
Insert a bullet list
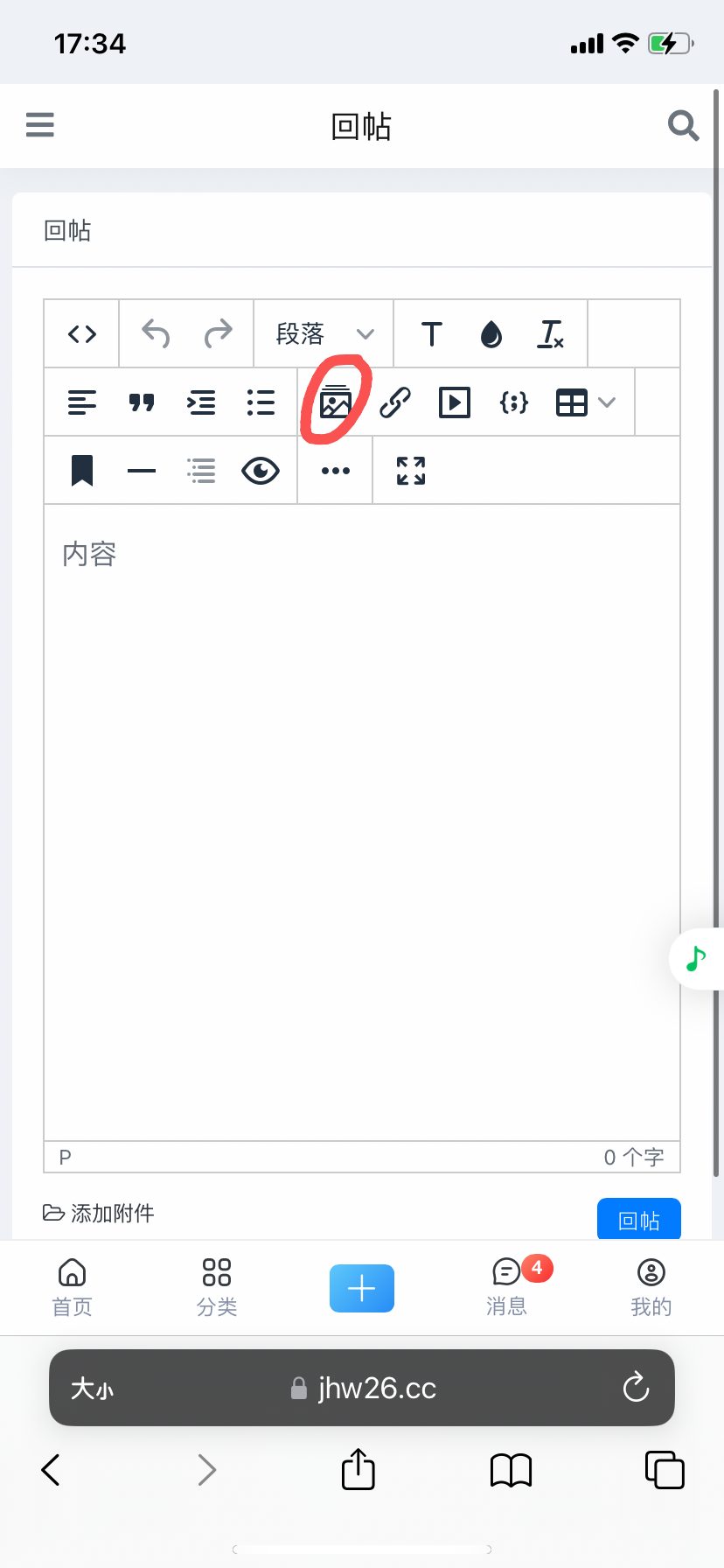(x=261, y=402)
